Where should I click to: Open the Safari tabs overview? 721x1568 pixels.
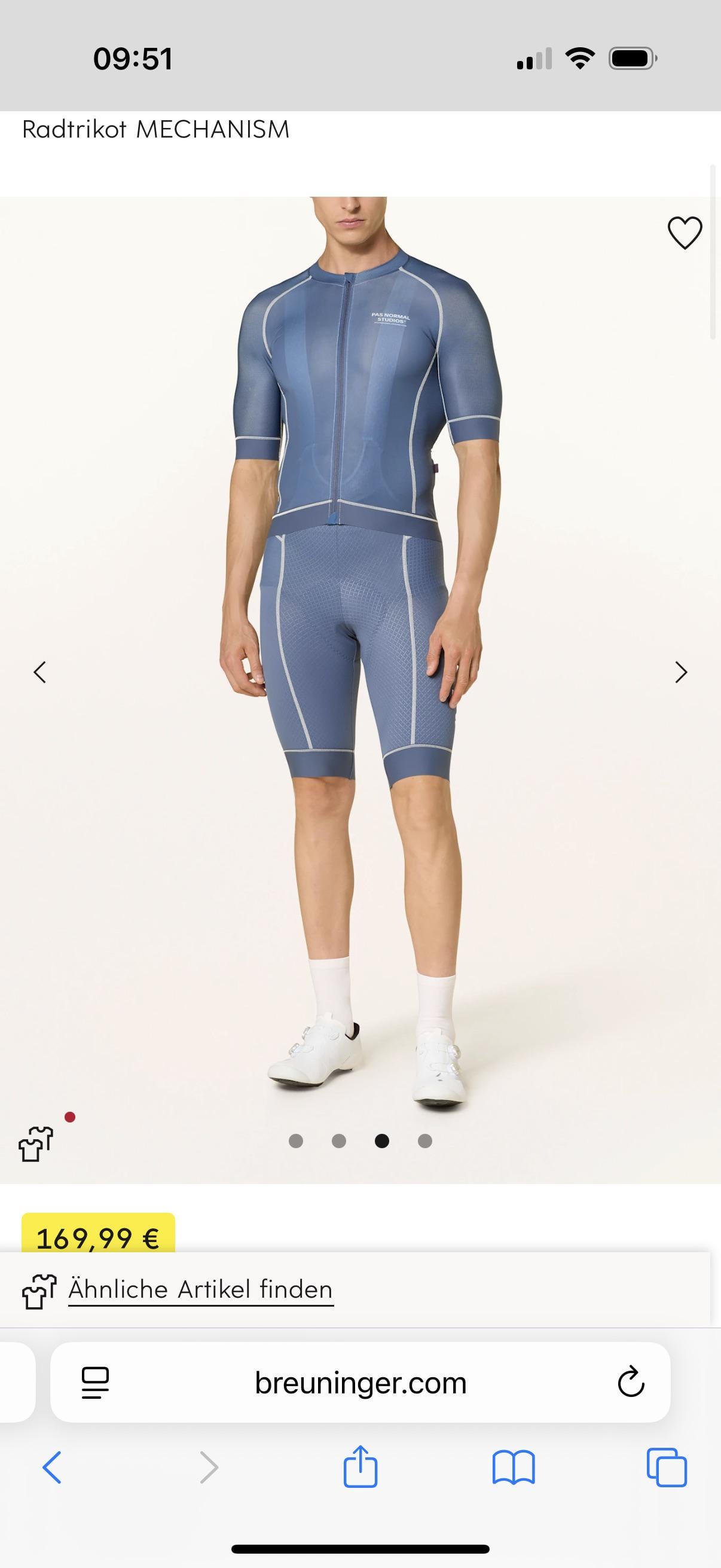coord(667,1468)
